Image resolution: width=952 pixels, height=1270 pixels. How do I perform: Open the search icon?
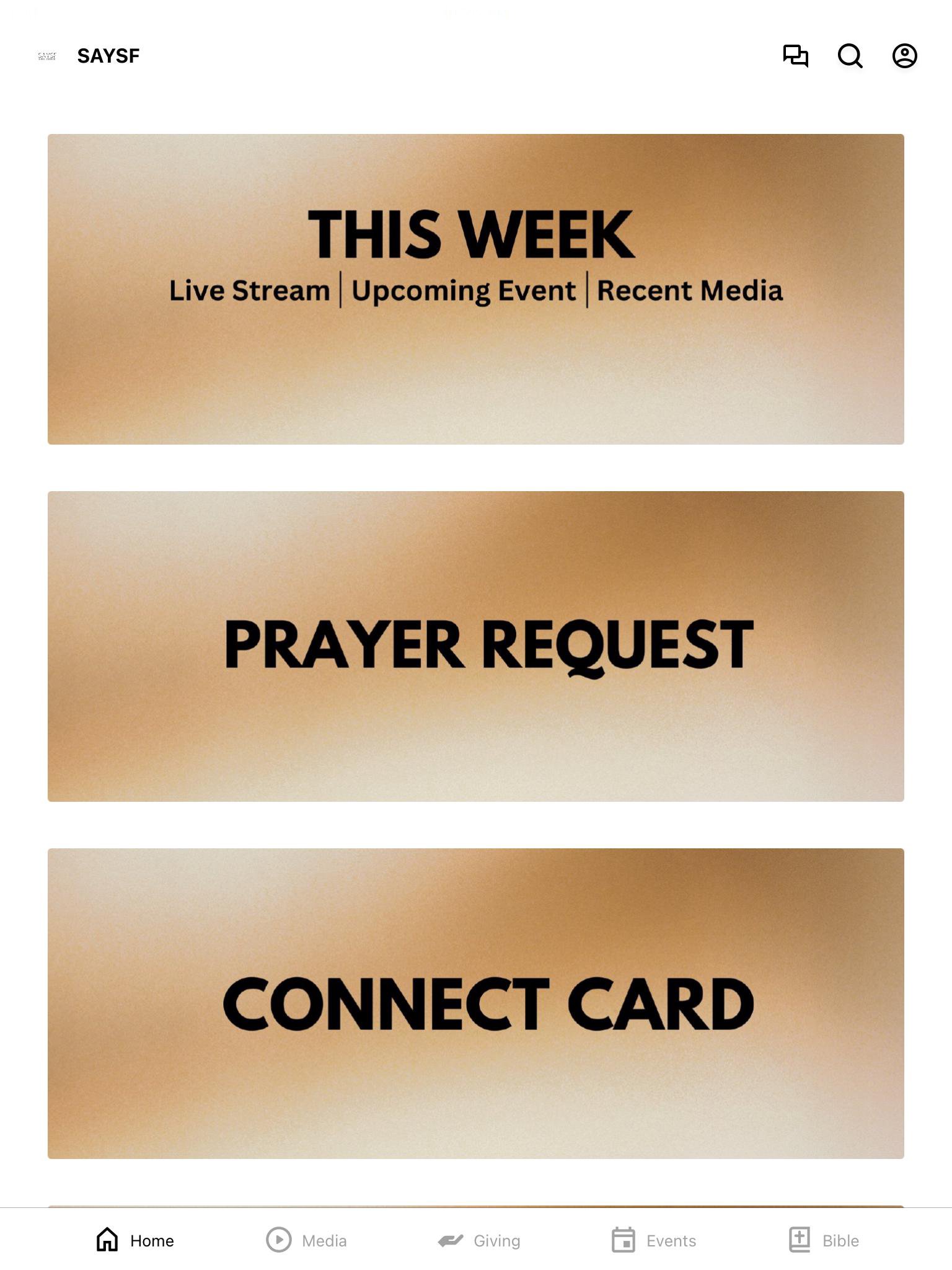pos(850,56)
